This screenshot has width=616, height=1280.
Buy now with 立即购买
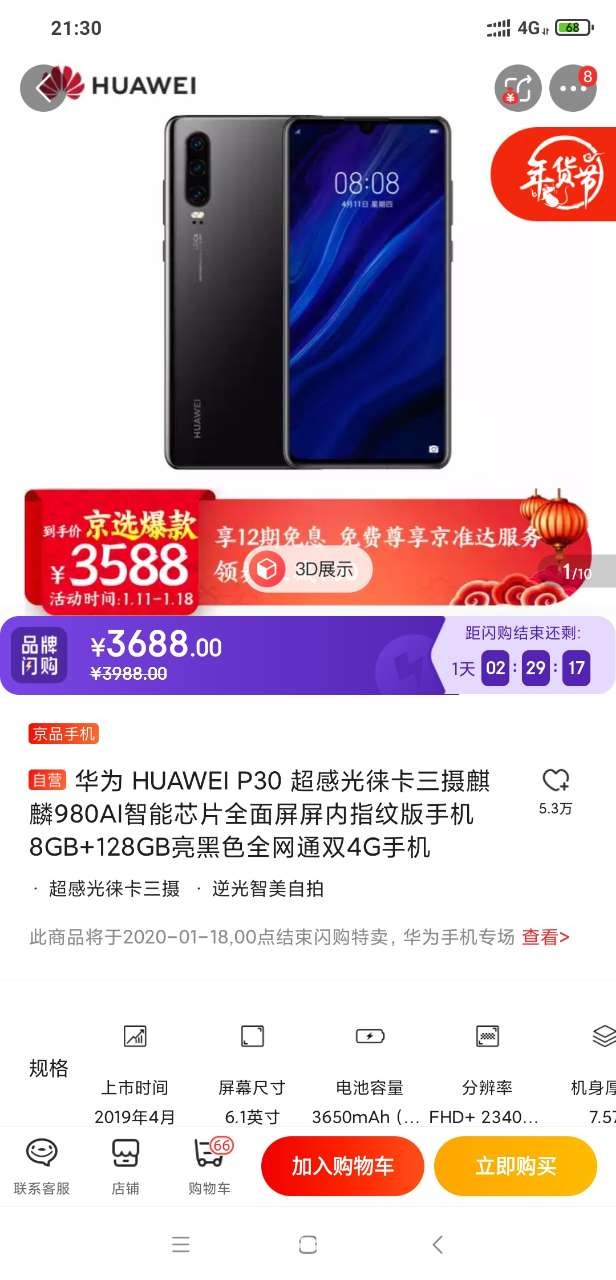(515, 1166)
